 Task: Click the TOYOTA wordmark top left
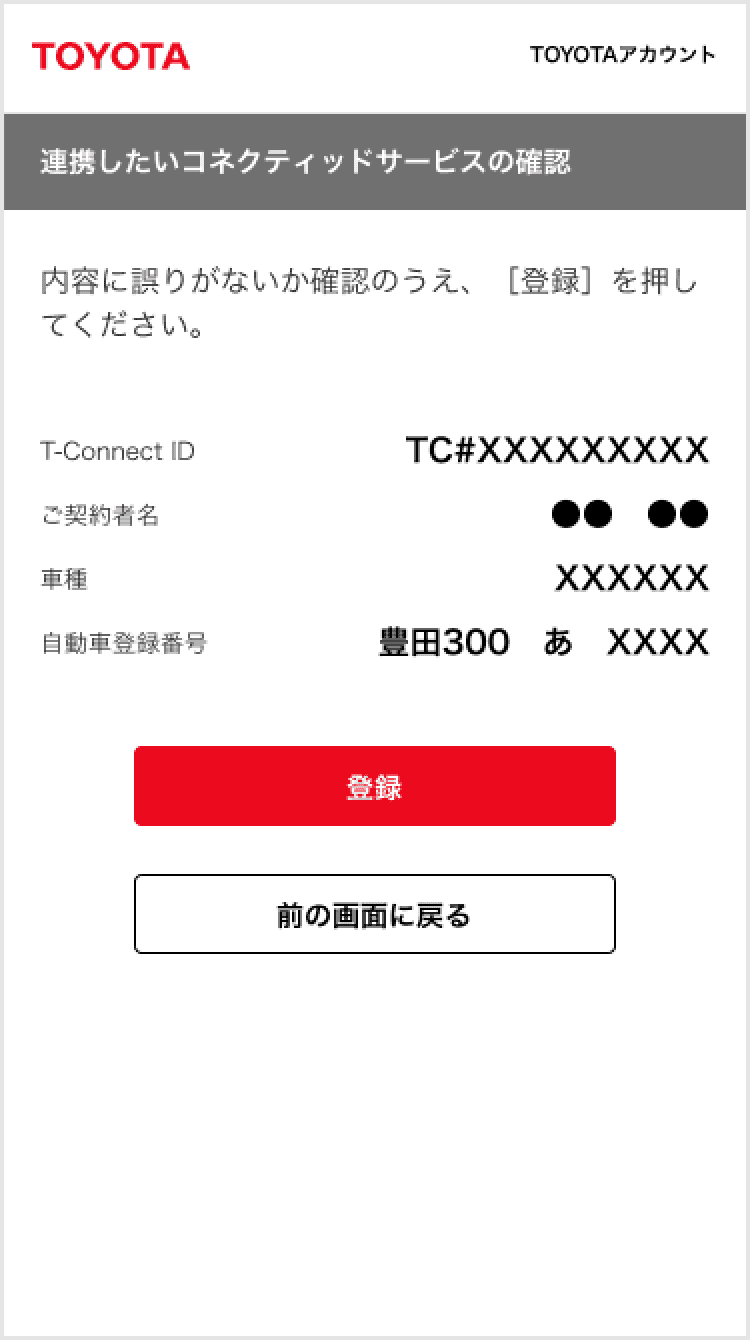coord(110,56)
